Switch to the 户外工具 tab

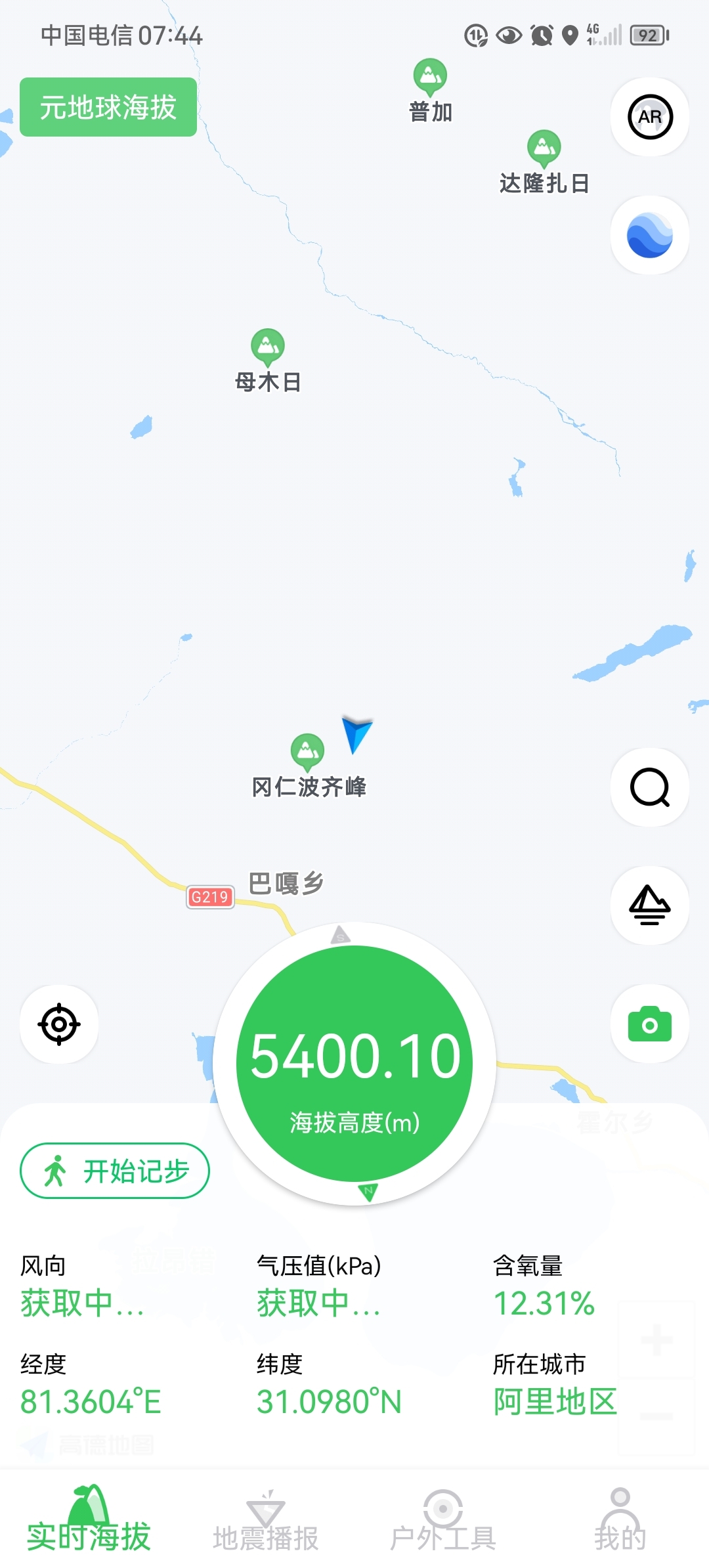[443, 1522]
